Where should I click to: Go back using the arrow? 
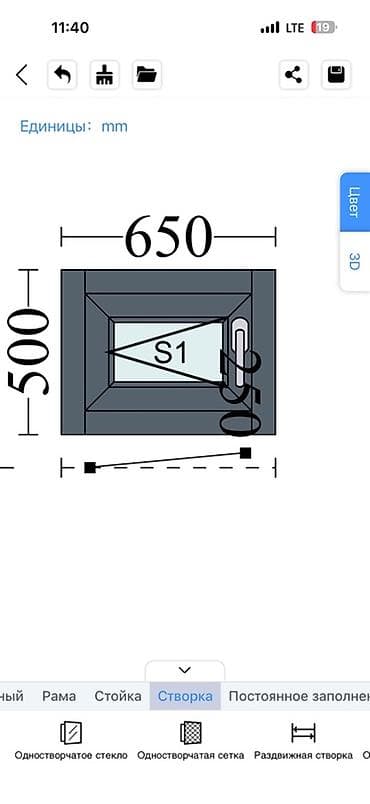click(21, 75)
